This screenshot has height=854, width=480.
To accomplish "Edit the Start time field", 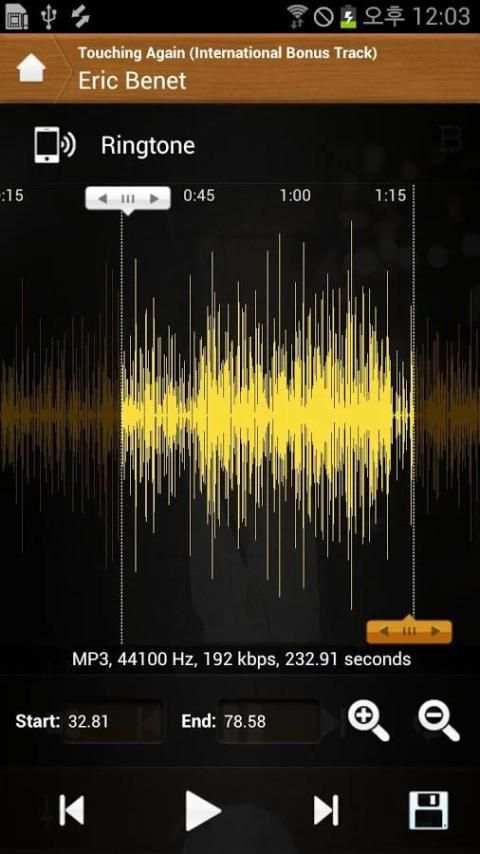I will point(113,722).
